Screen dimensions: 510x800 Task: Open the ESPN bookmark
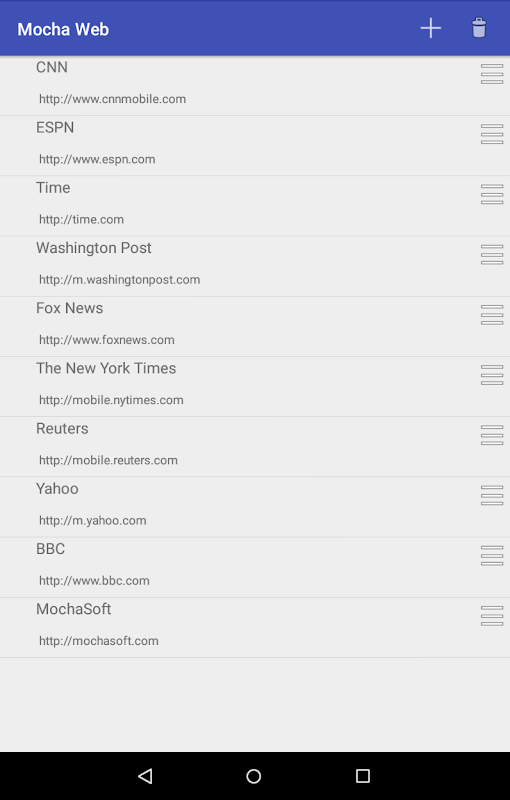tap(255, 146)
